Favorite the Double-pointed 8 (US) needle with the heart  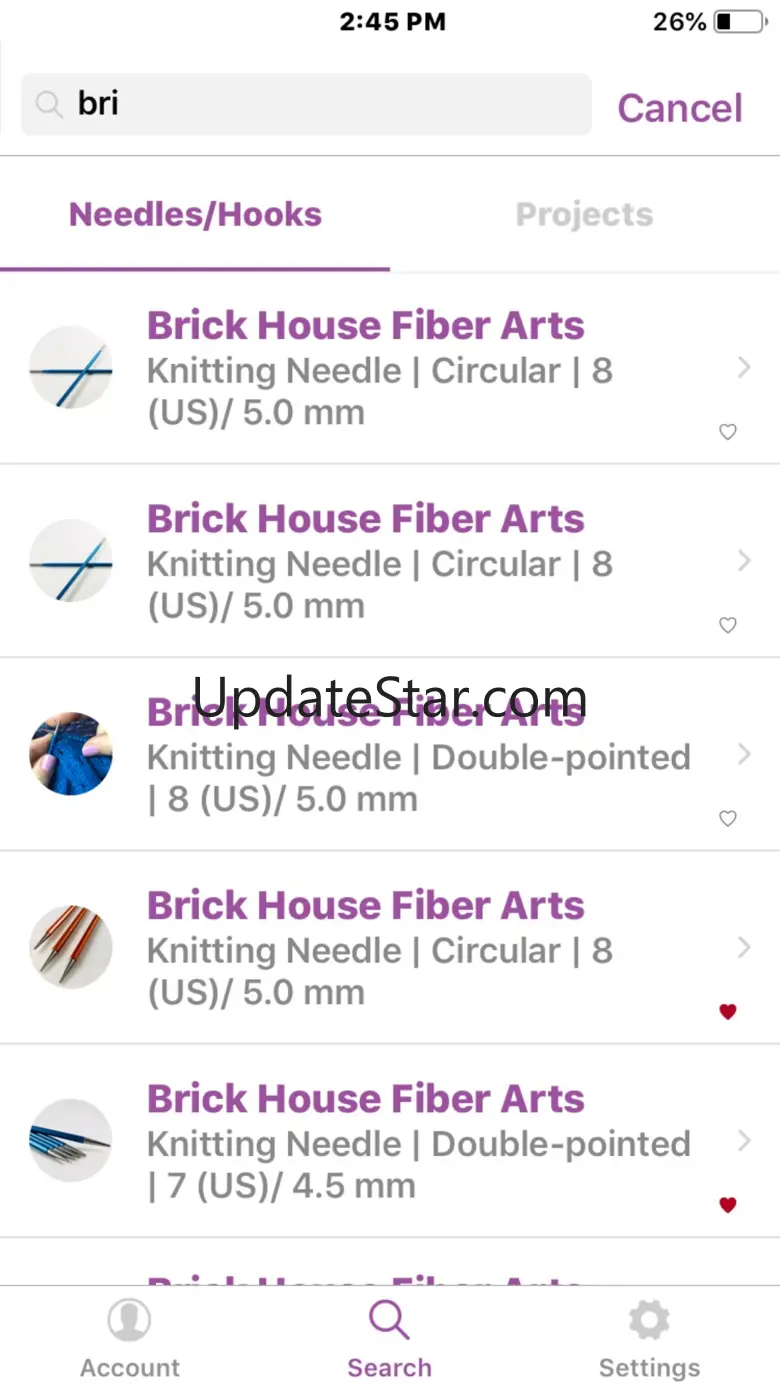728,819
